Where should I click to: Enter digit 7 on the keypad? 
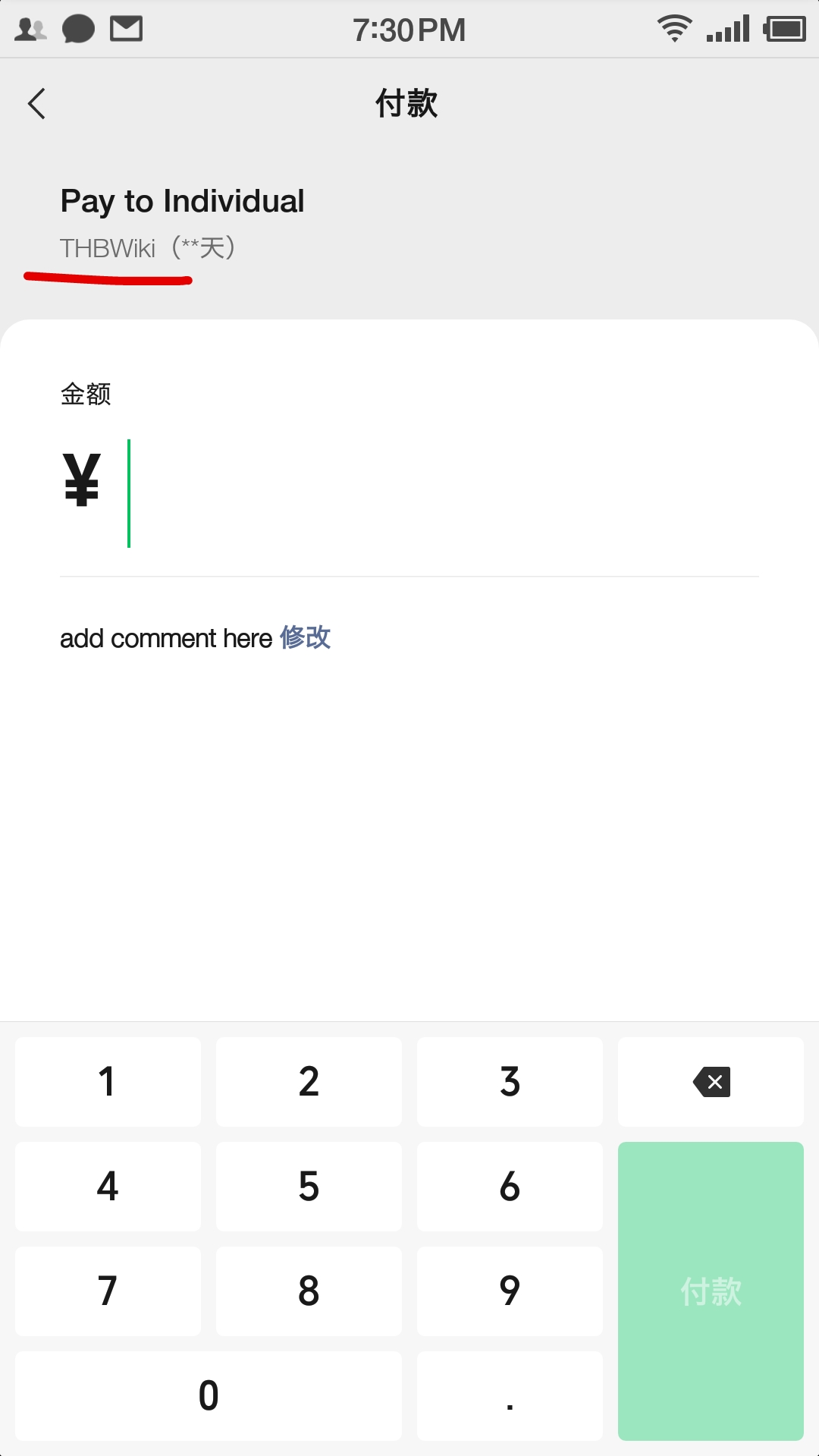(108, 1291)
